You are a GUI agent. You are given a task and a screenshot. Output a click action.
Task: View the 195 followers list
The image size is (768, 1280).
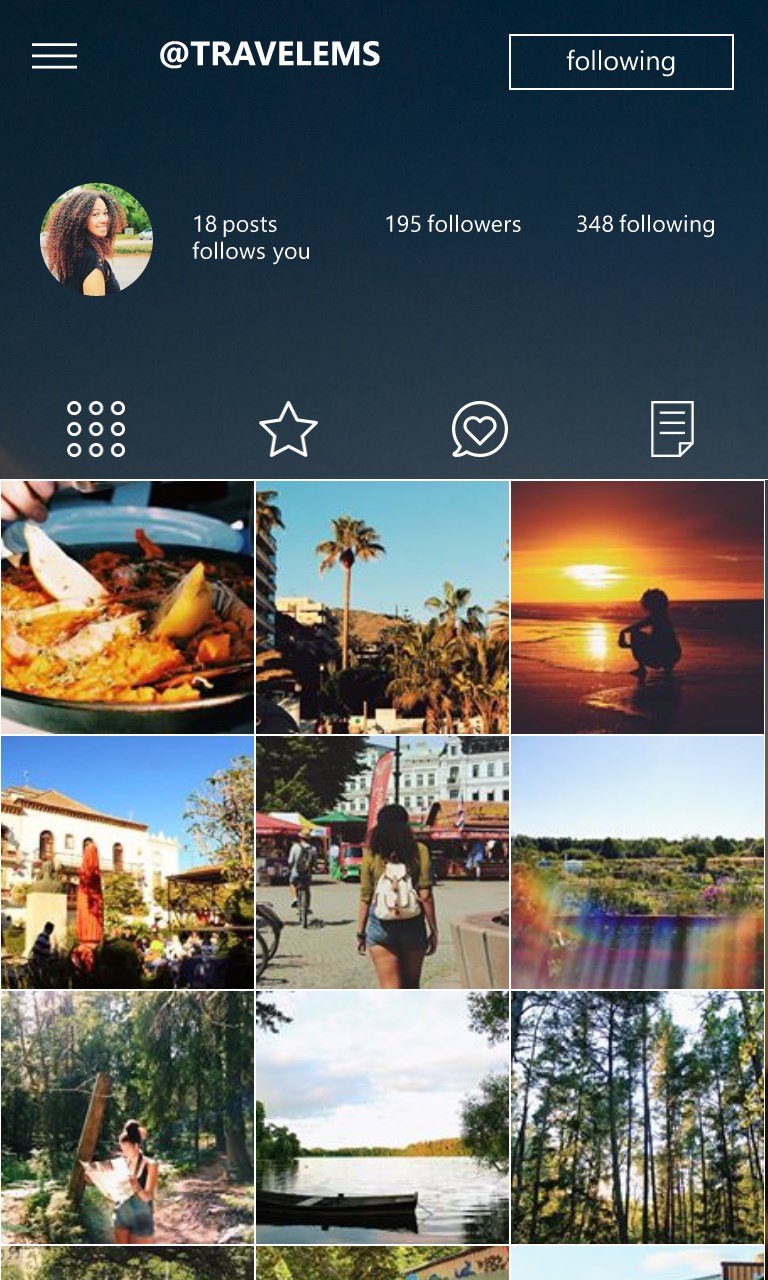(x=453, y=224)
